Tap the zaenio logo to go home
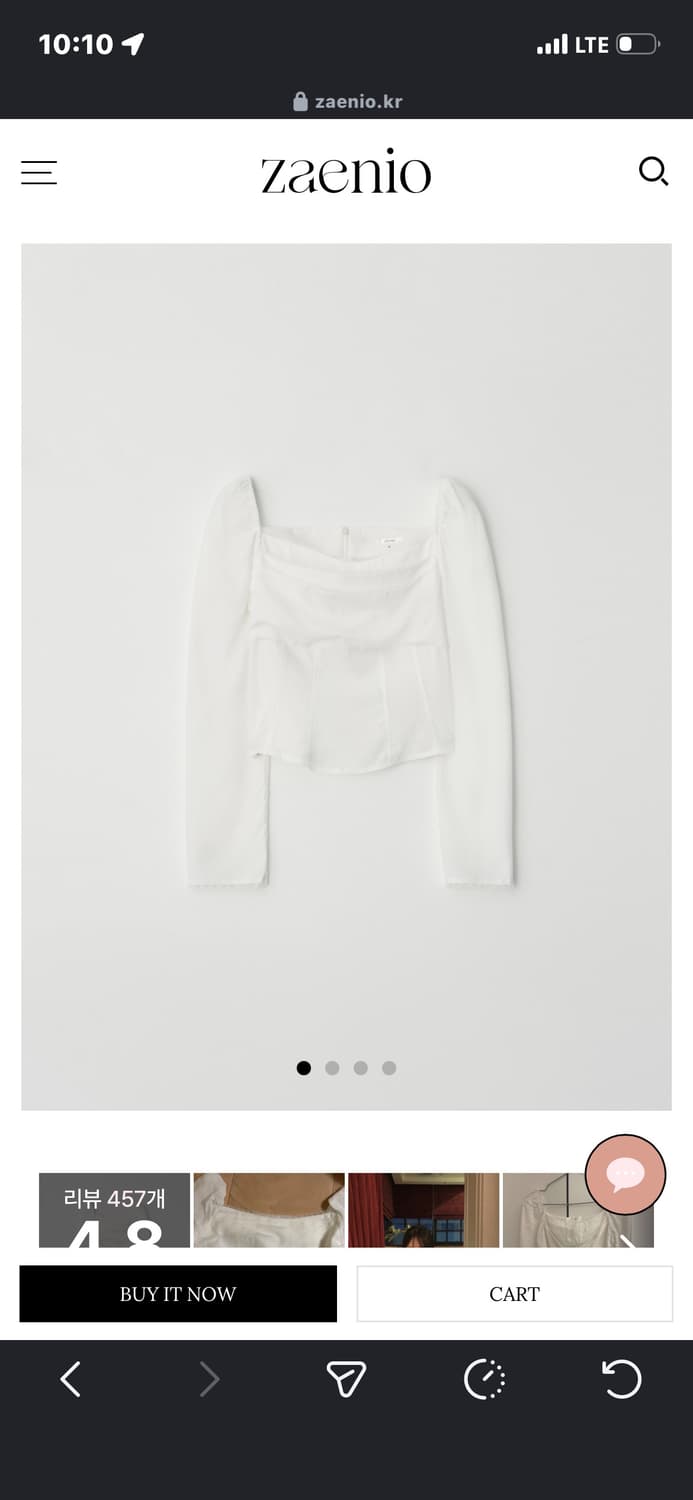The width and height of the screenshot is (693, 1500). click(x=346, y=173)
